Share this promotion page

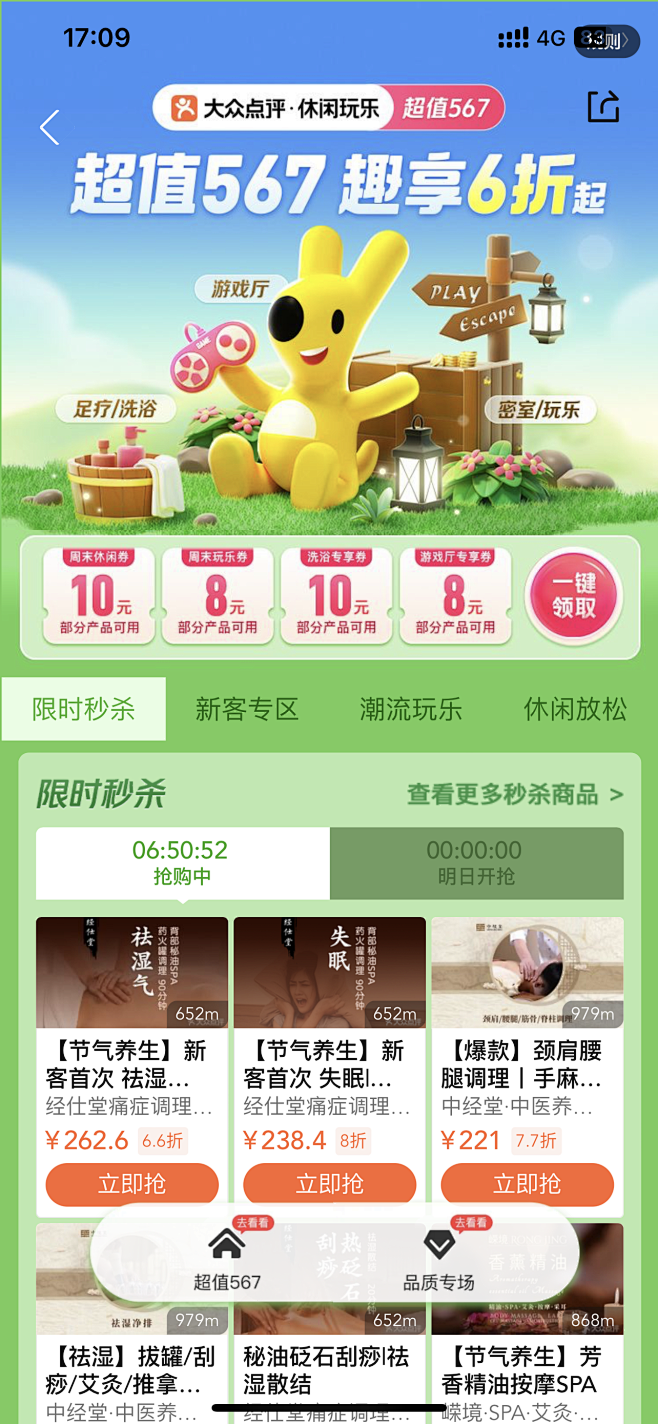tap(603, 107)
